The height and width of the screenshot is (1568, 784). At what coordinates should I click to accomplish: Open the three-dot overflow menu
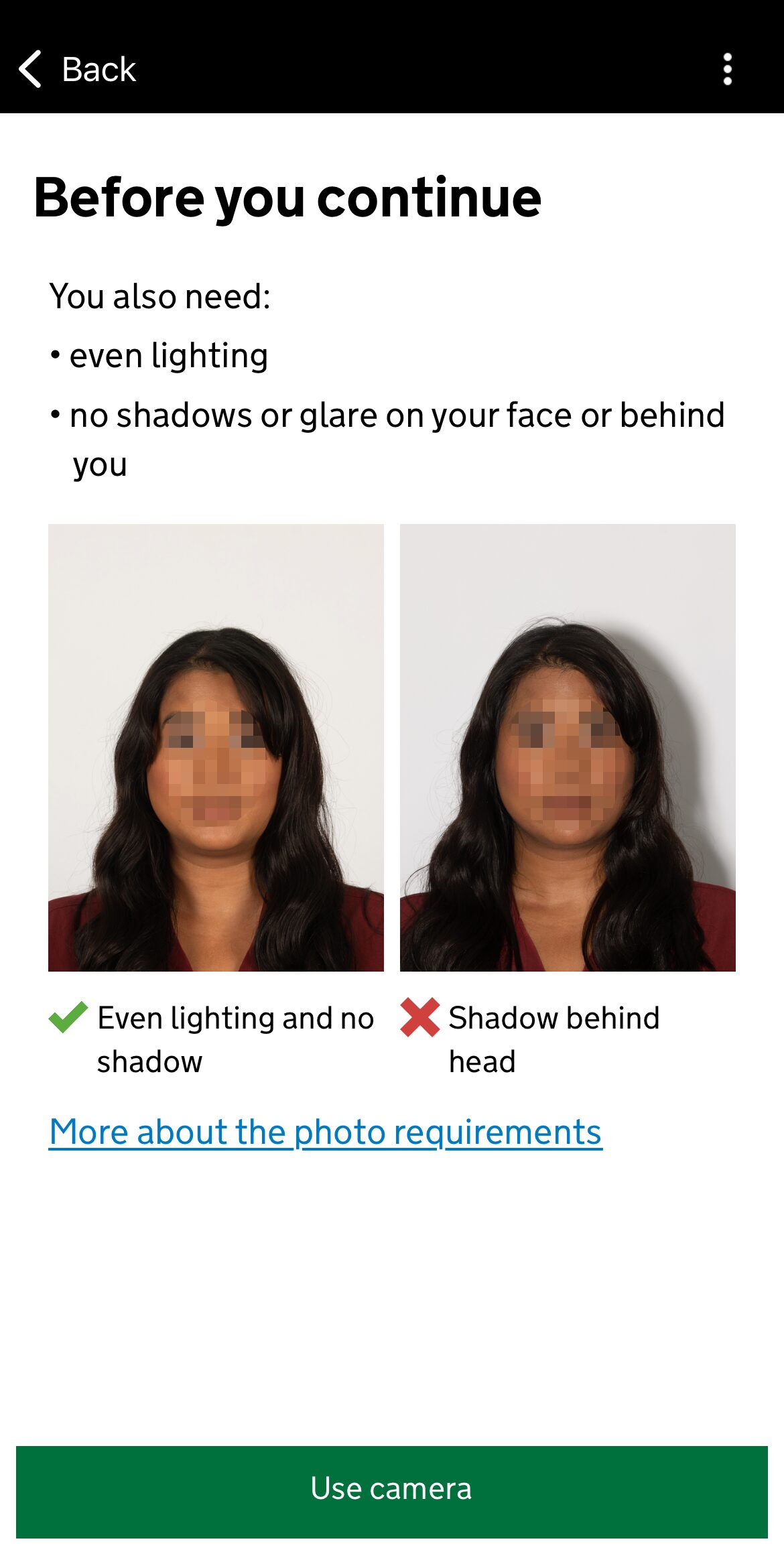(x=727, y=69)
